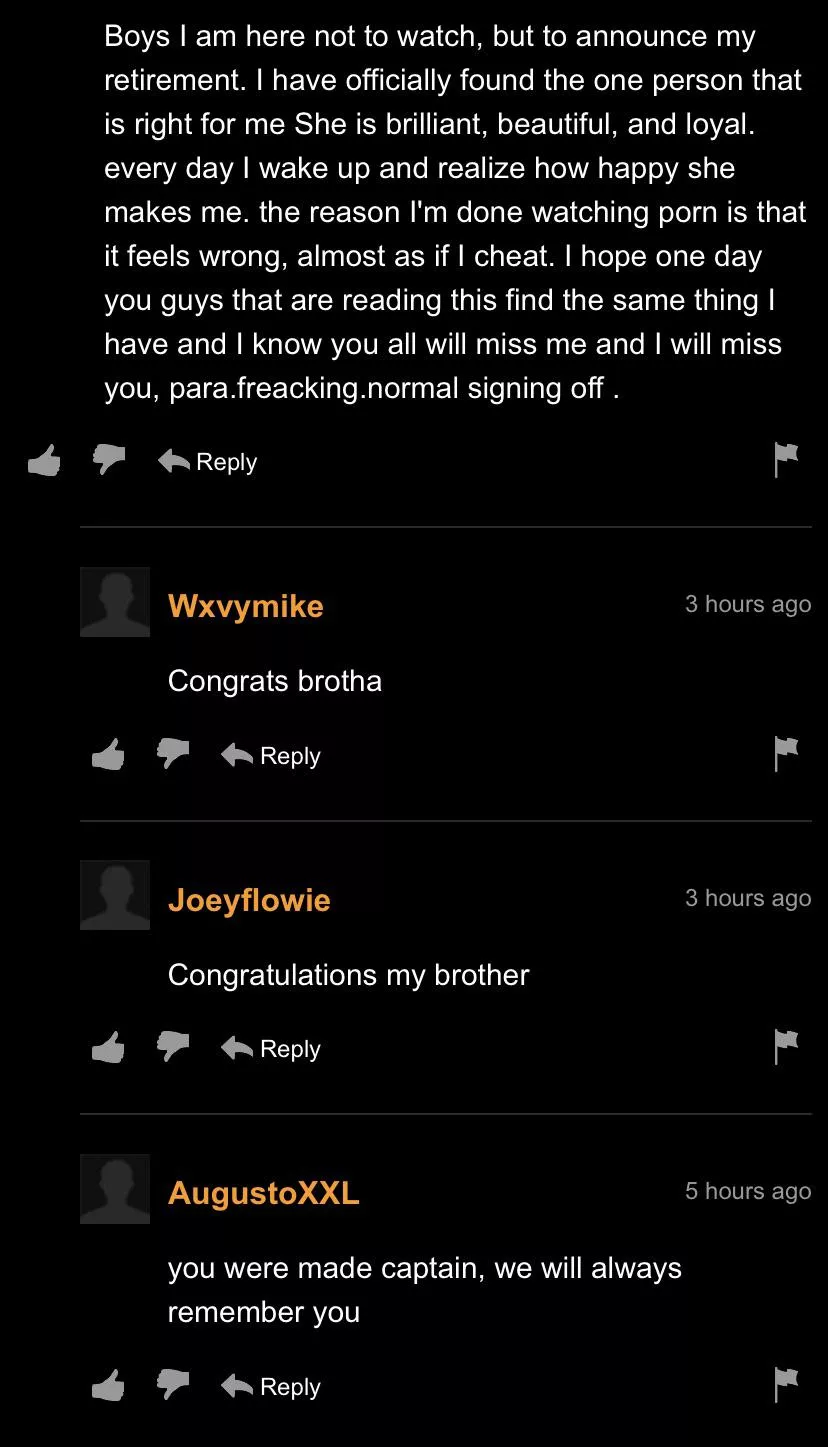
Task: Dislike Joeyflowie's comment
Action: tap(172, 1048)
